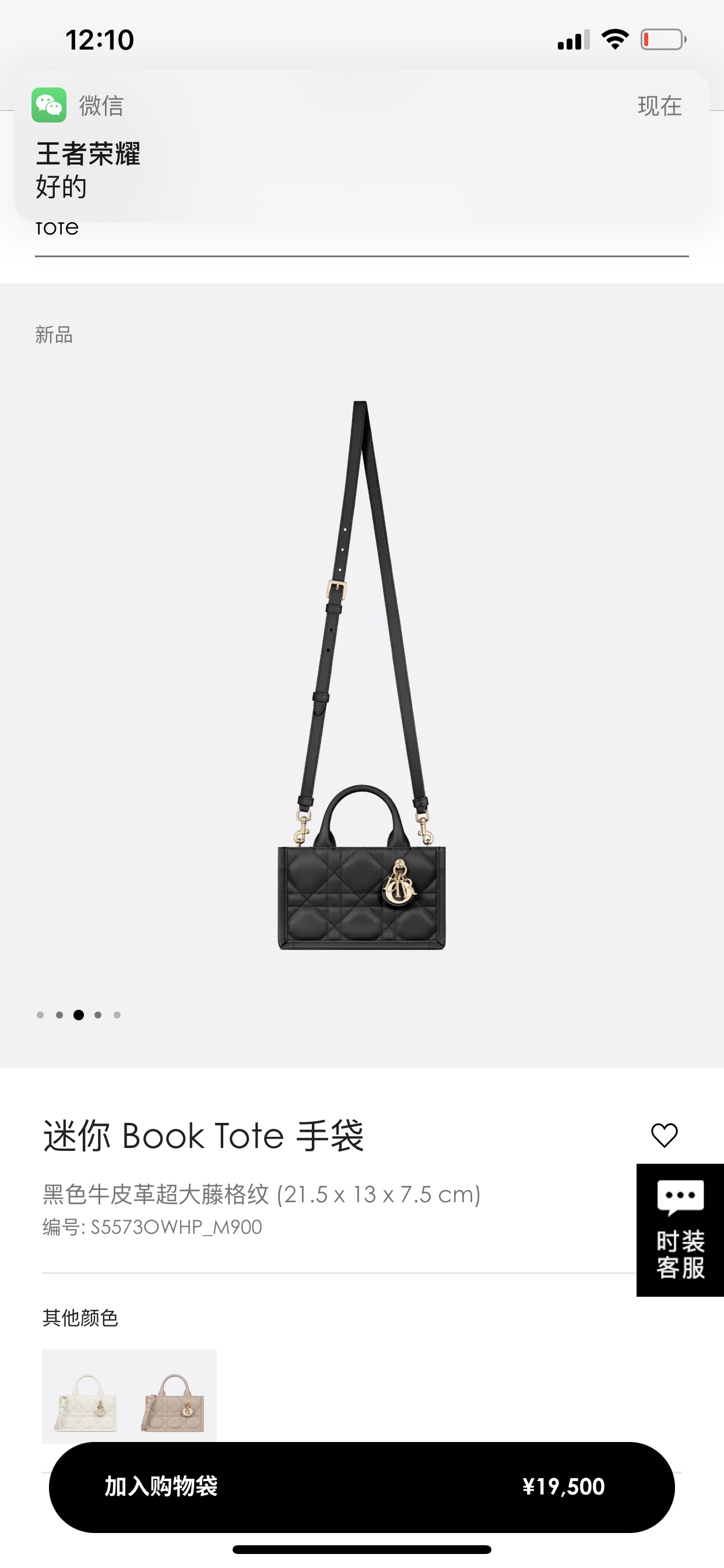The image size is (724, 1568).
Task: Open 时装客服 customer service chat
Action: [680, 1230]
